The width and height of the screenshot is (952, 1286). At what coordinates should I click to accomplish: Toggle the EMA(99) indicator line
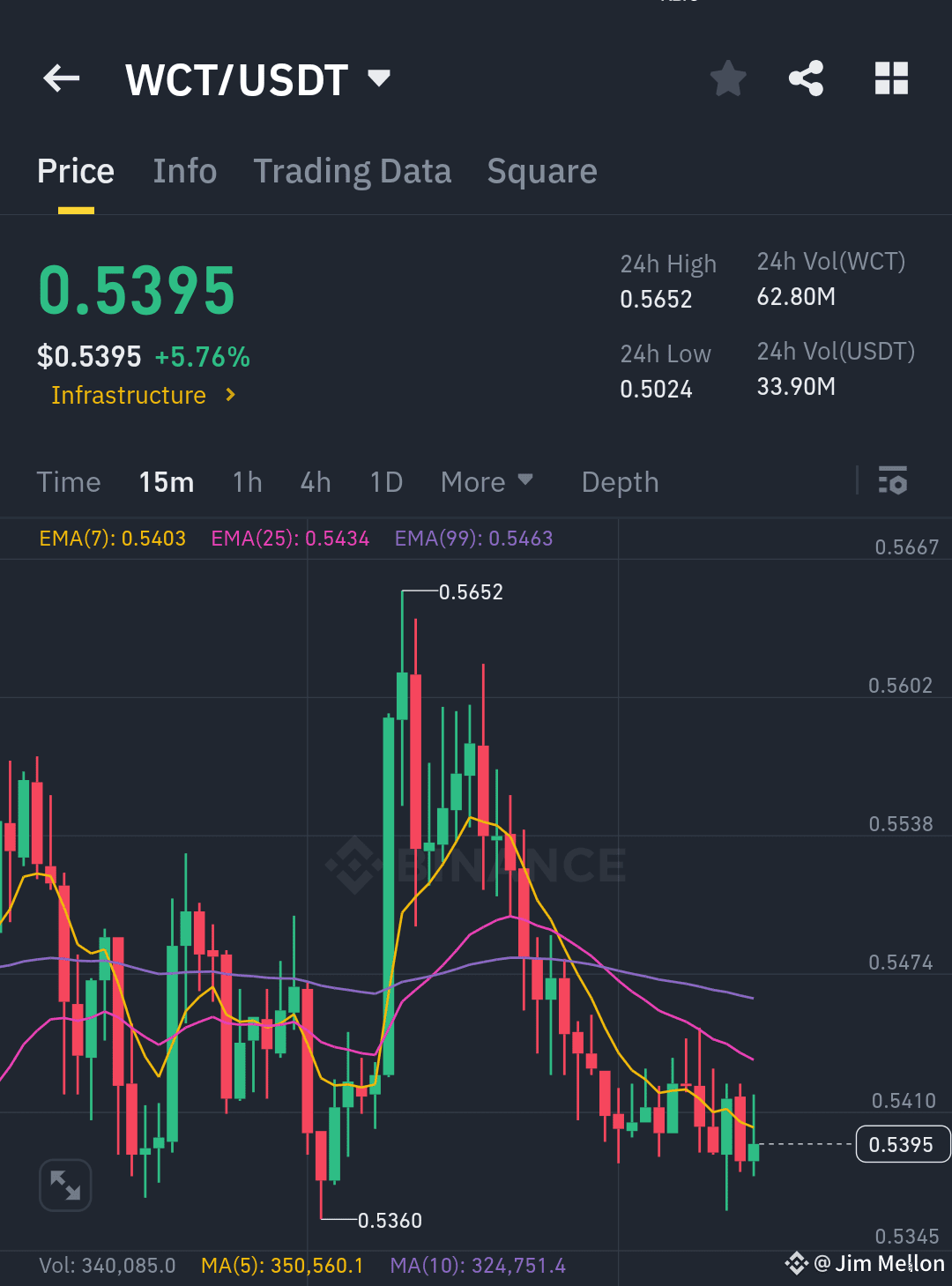(x=473, y=538)
